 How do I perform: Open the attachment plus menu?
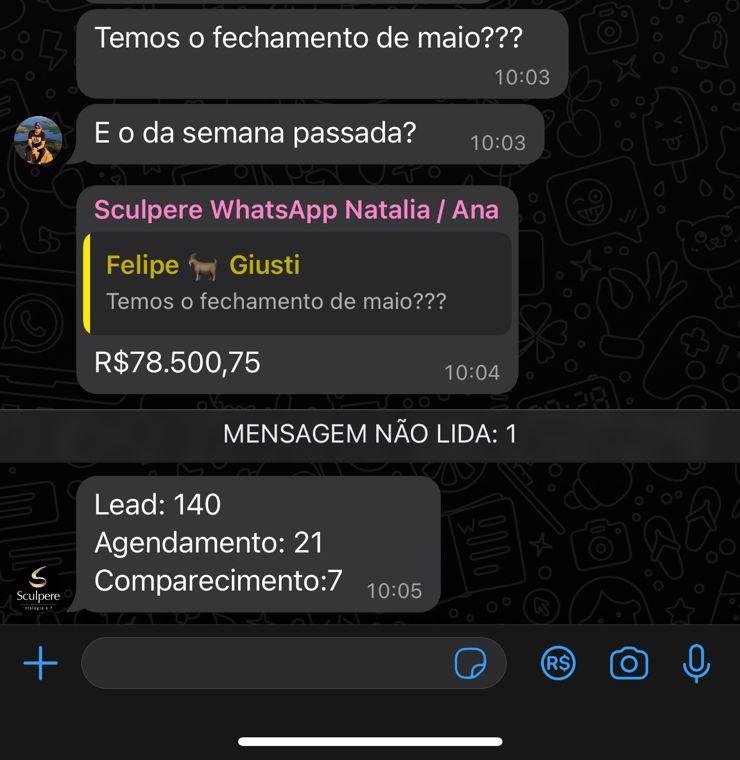(40, 663)
